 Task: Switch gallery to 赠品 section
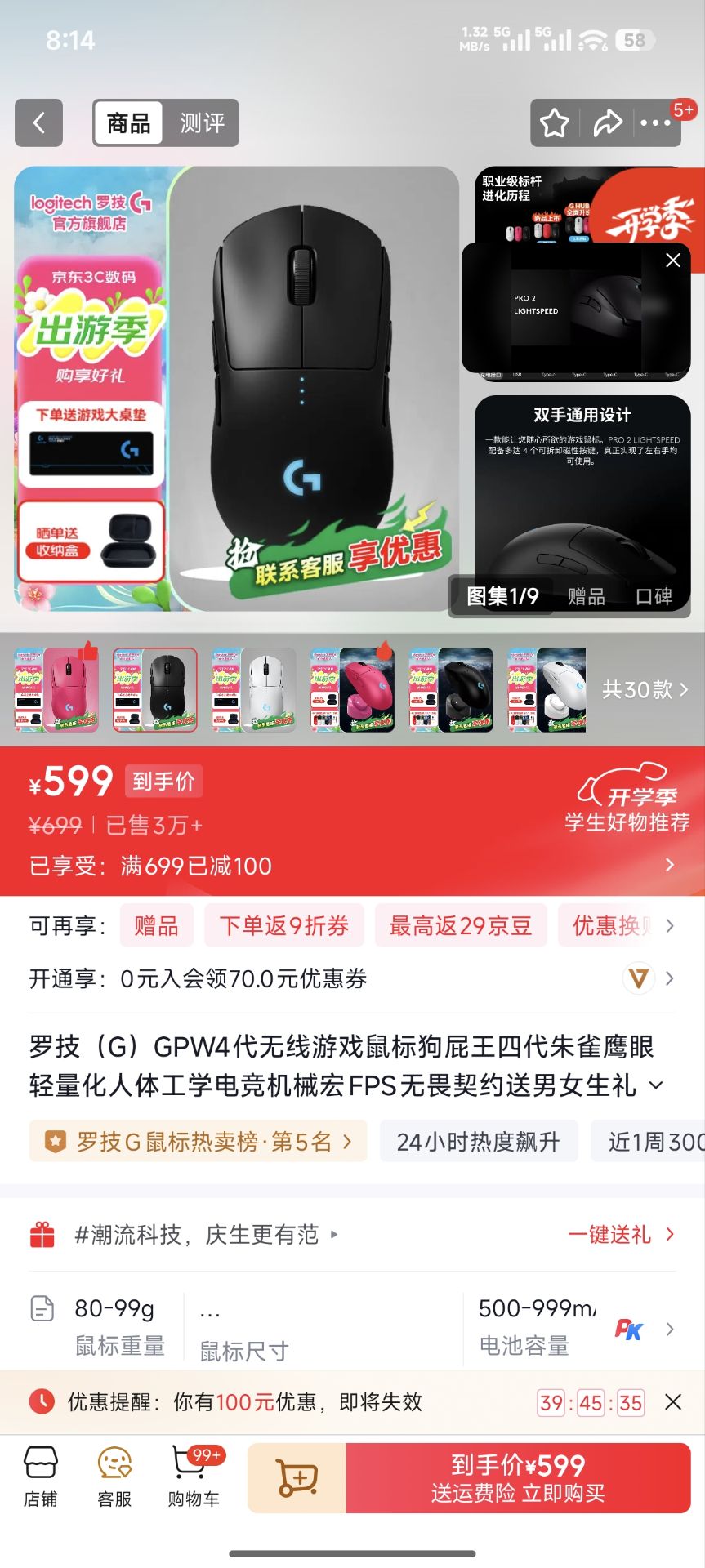(x=587, y=596)
